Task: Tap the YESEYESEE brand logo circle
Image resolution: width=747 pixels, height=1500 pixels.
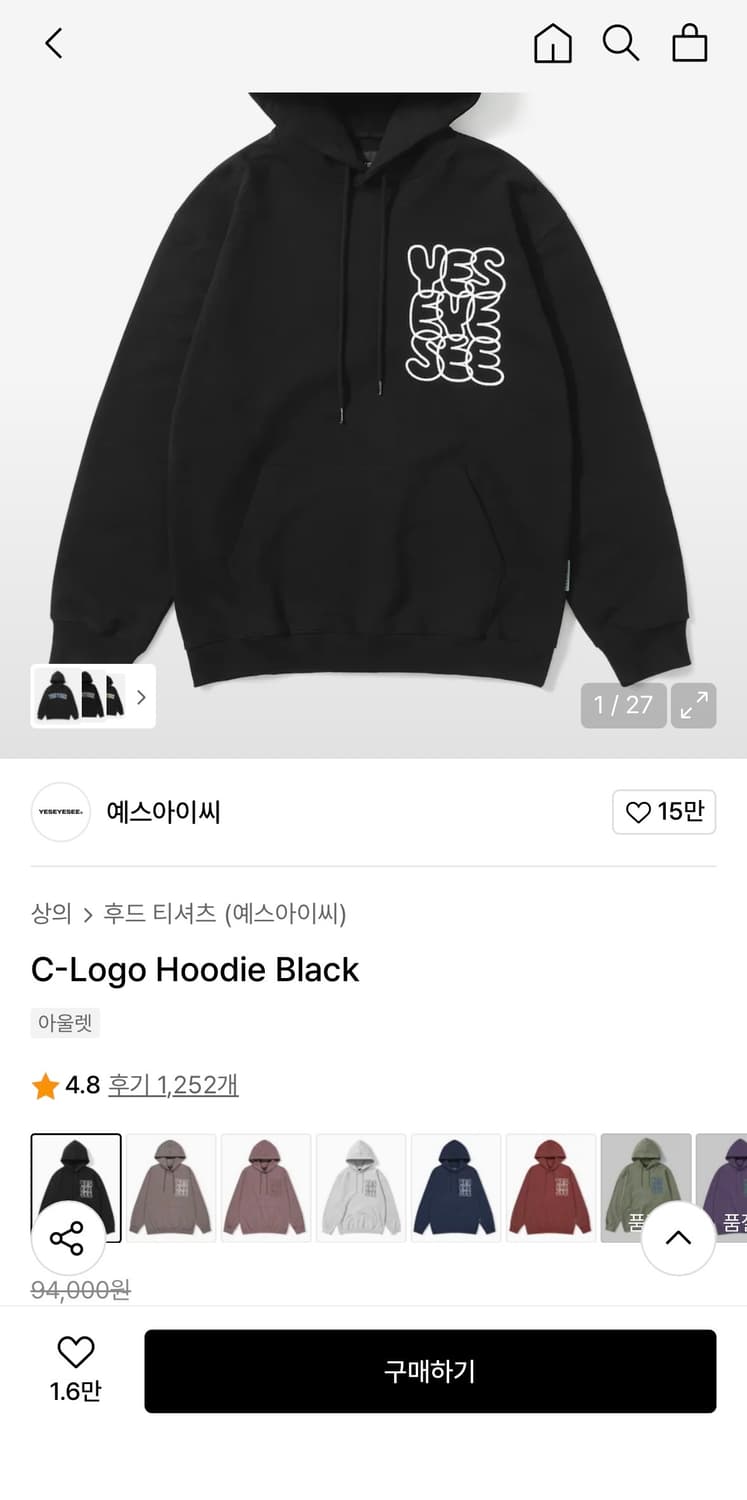Action: pyautogui.click(x=60, y=812)
